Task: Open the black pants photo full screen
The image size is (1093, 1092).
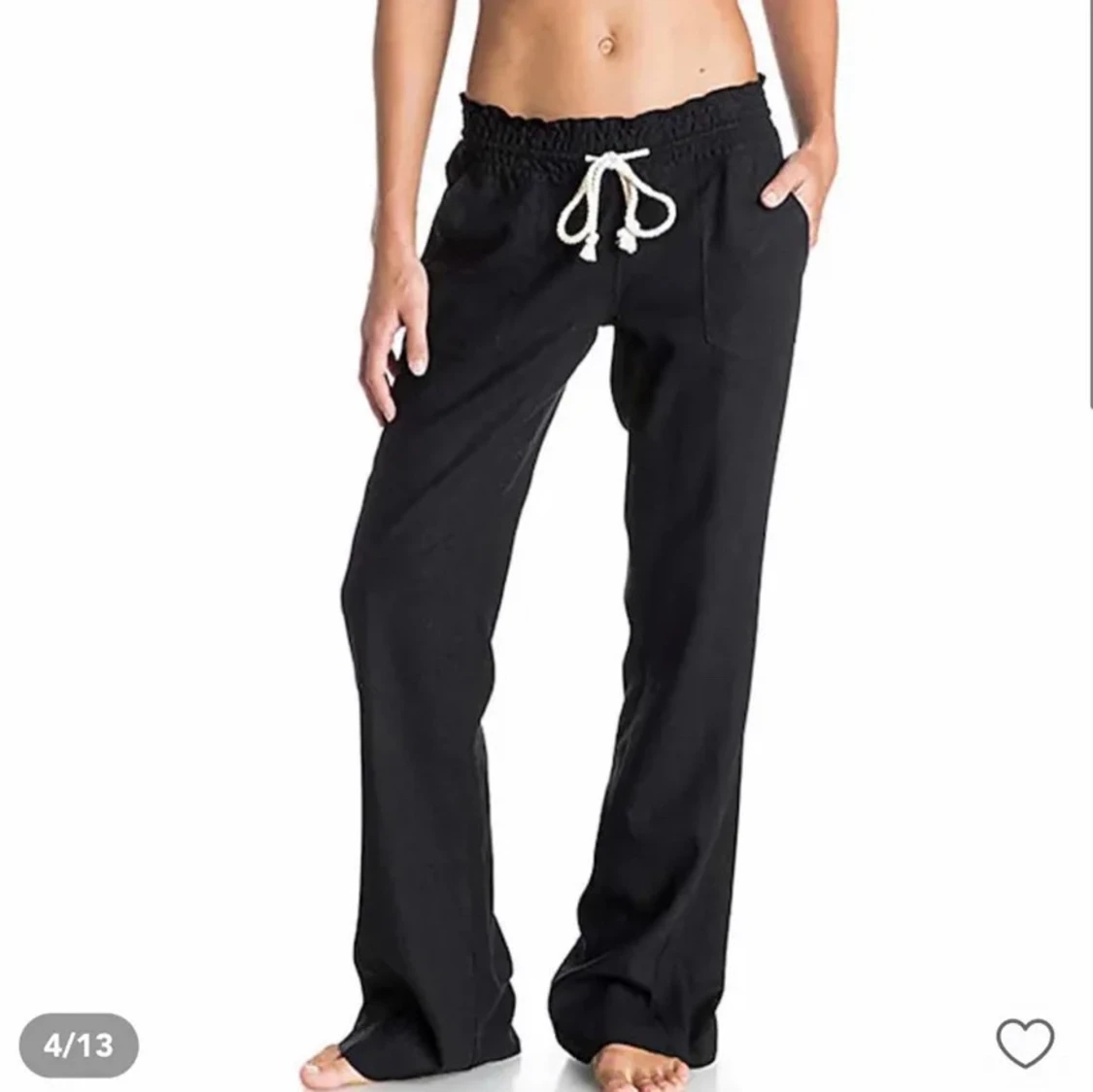Action: 546,544
